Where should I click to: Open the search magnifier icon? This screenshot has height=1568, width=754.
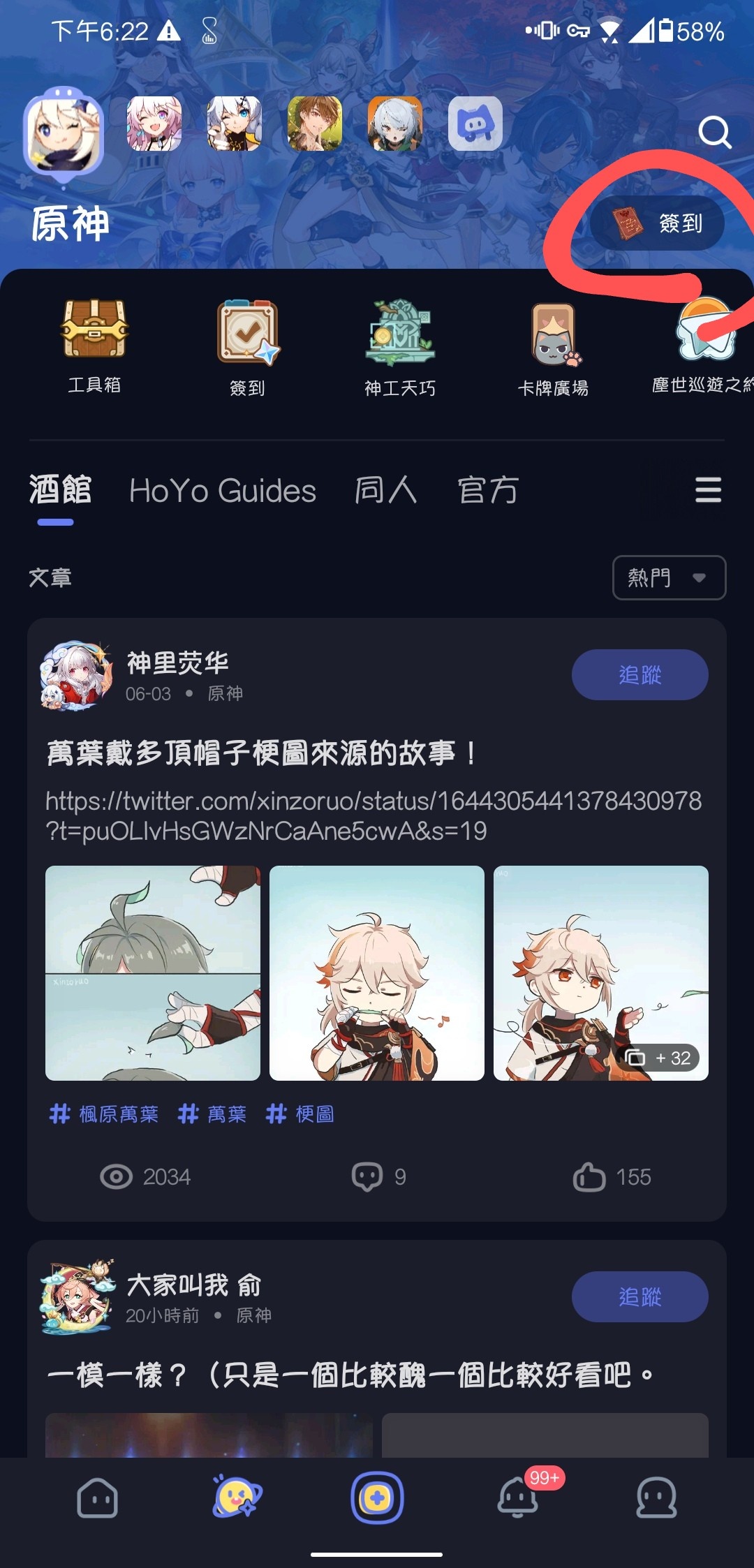[714, 132]
